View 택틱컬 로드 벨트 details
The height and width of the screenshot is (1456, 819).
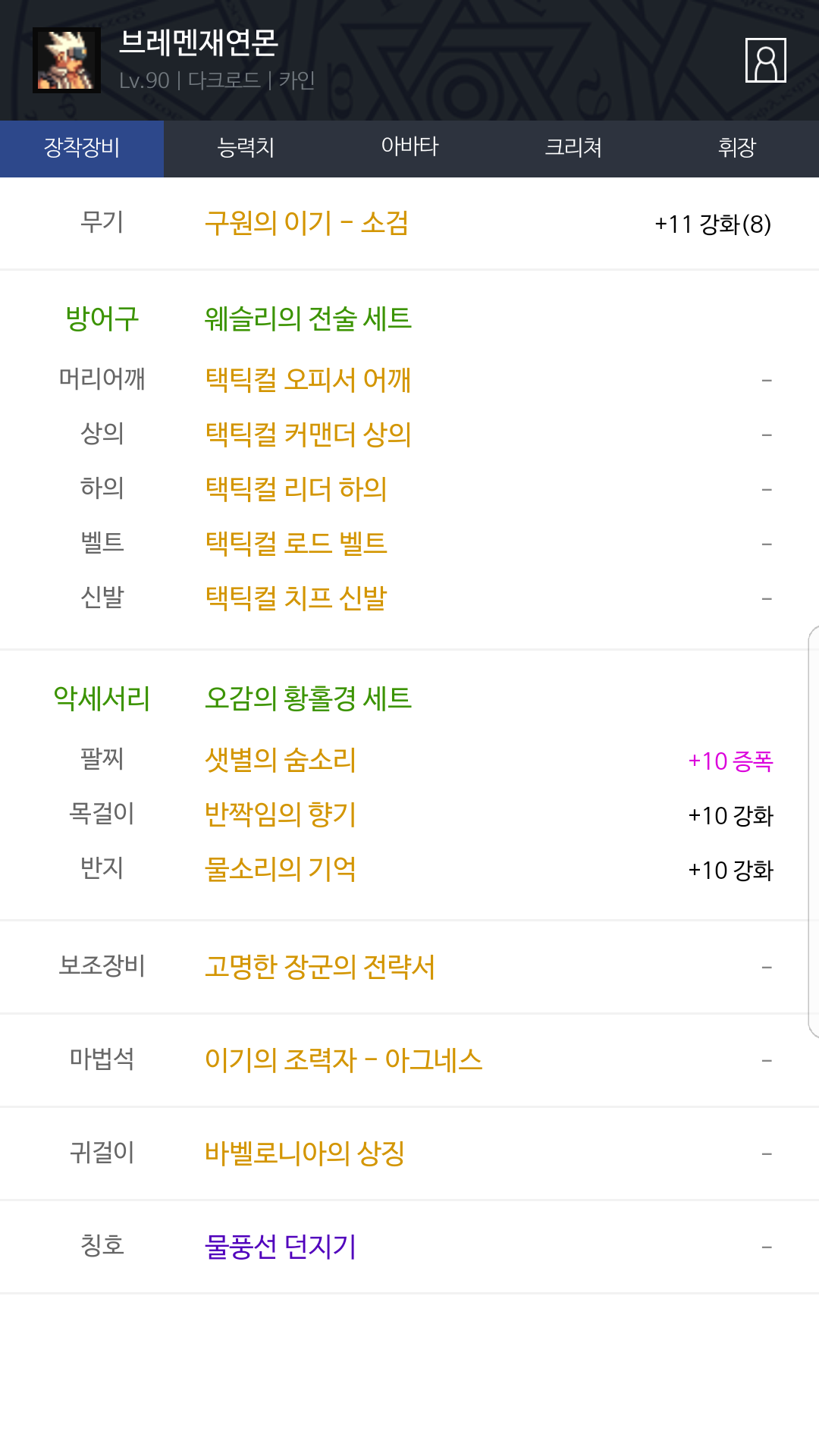click(296, 543)
